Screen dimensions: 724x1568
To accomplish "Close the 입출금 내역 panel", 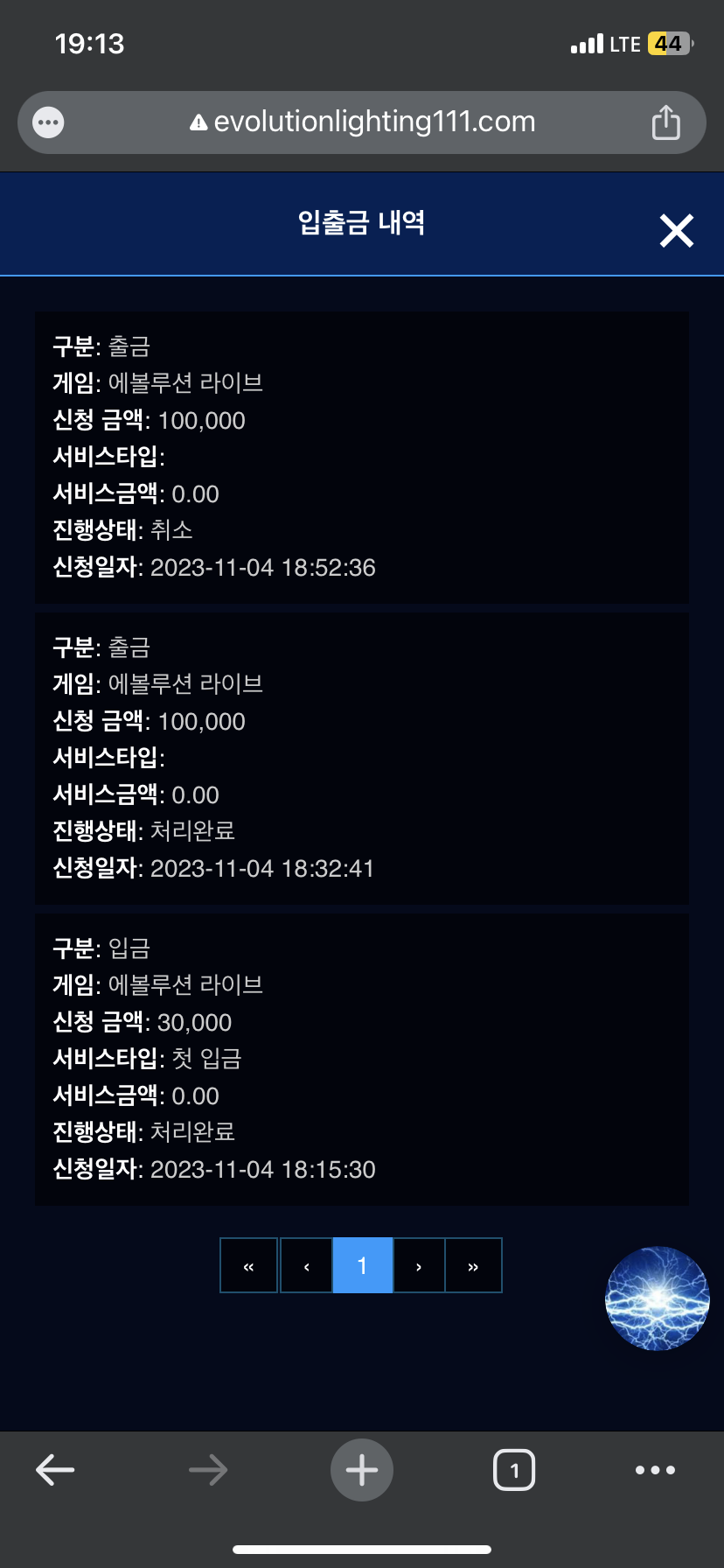I will (676, 231).
